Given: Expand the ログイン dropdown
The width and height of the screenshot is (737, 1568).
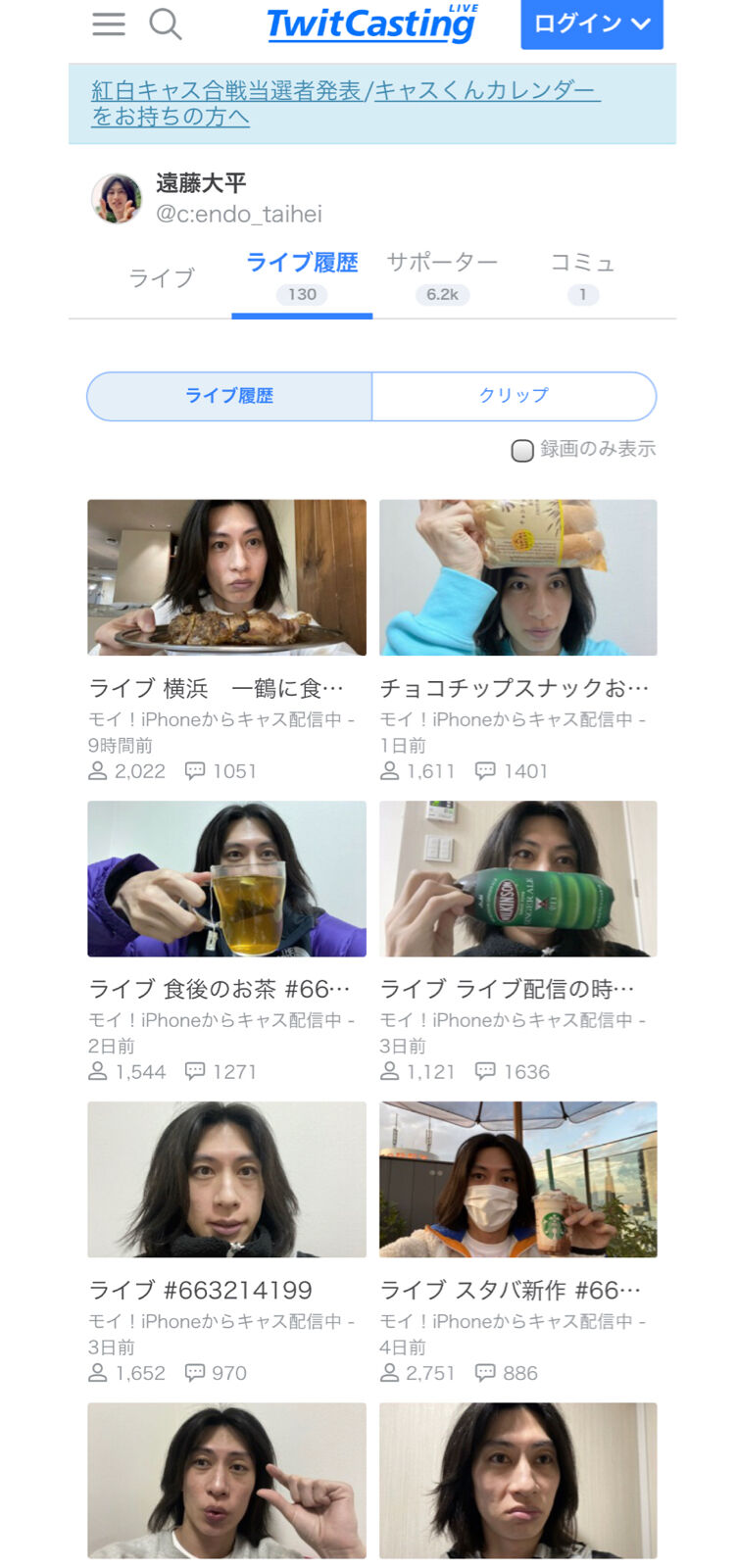Looking at the screenshot, I should (x=591, y=24).
